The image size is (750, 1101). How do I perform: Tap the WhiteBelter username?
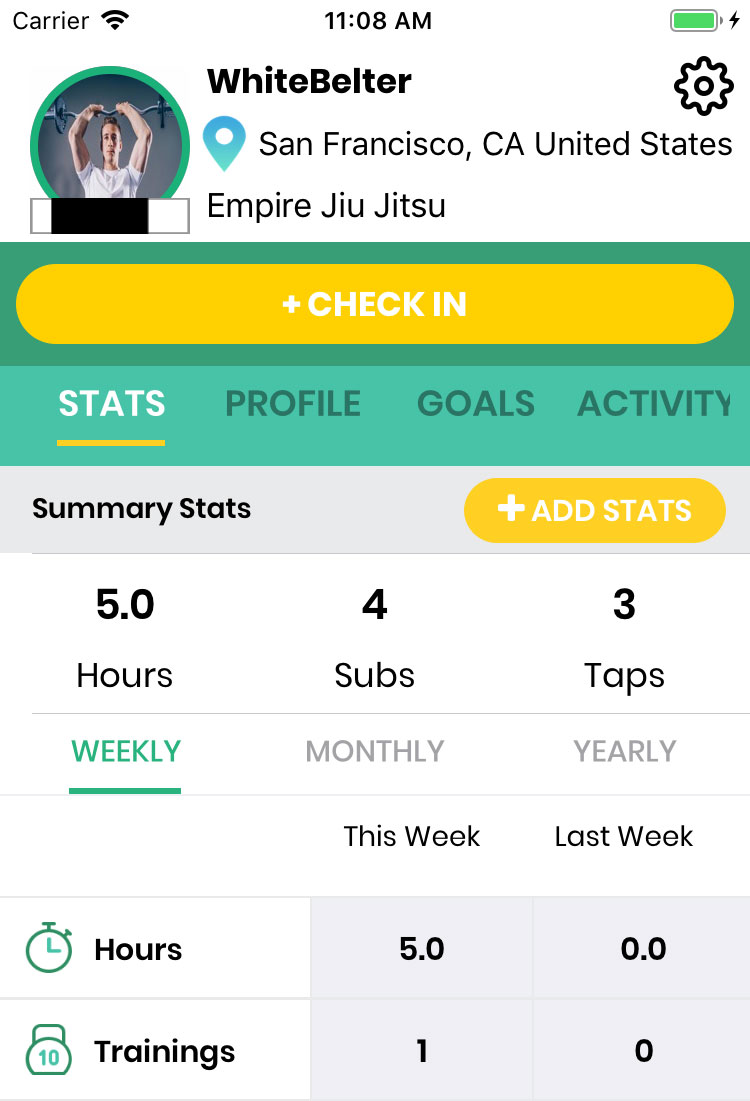308,82
